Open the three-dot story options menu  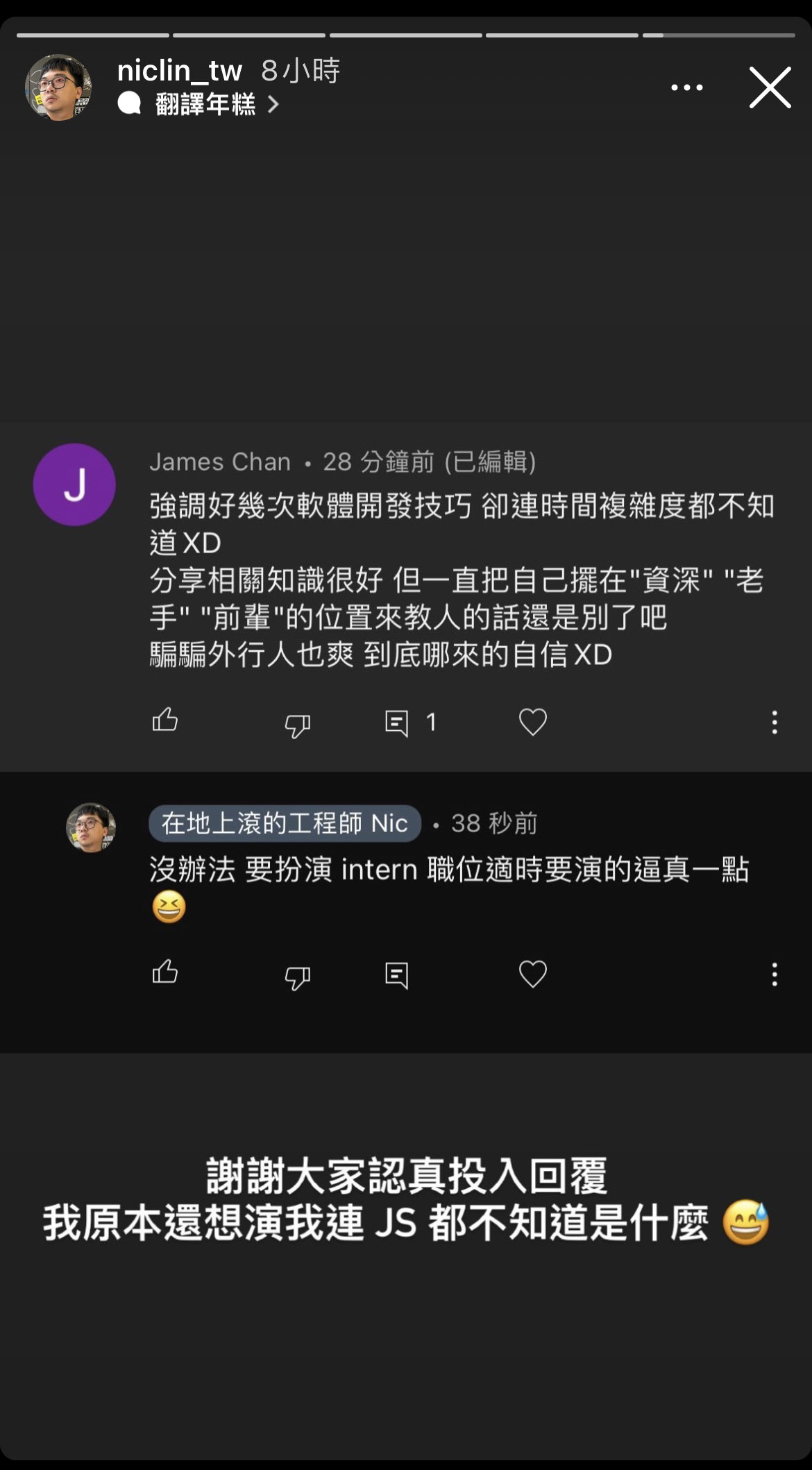tap(686, 87)
